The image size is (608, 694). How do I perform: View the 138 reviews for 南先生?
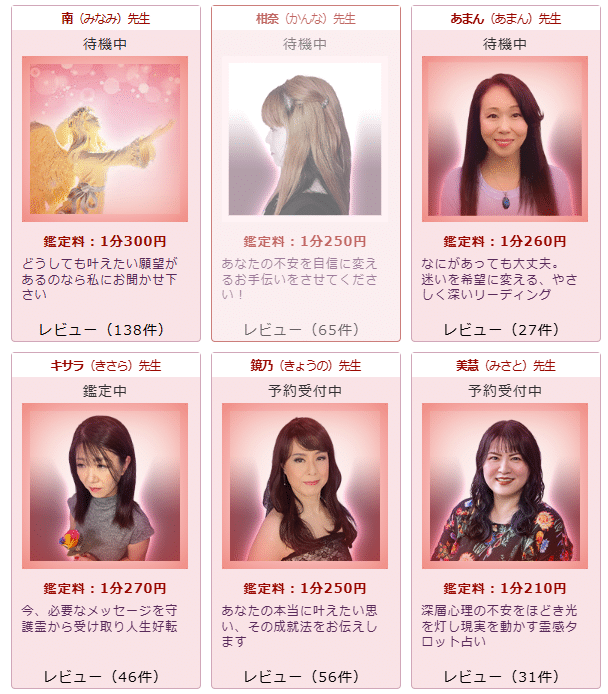101,329
